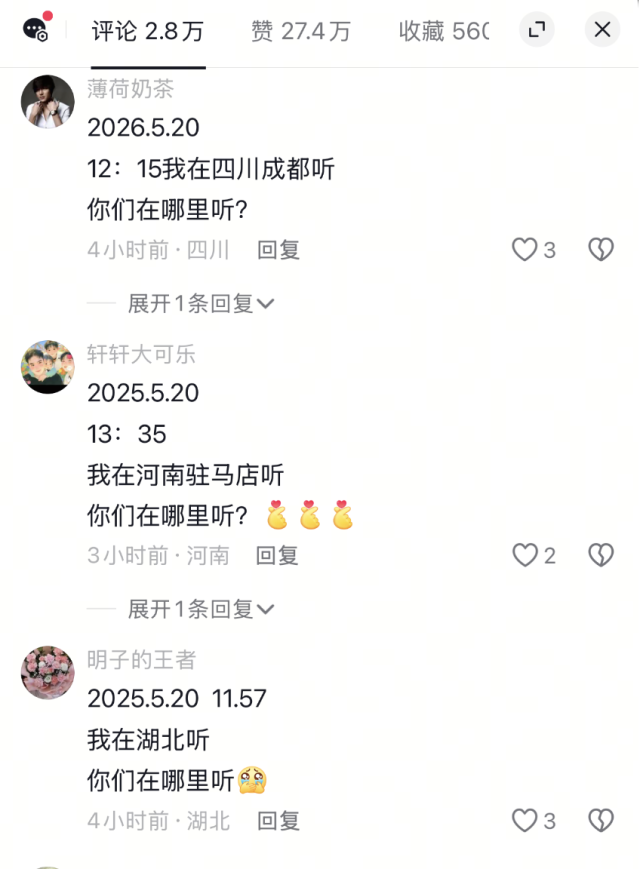Reply to 轩轩大可乐's comment
This screenshot has width=640, height=869.
click(x=277, y=555)
